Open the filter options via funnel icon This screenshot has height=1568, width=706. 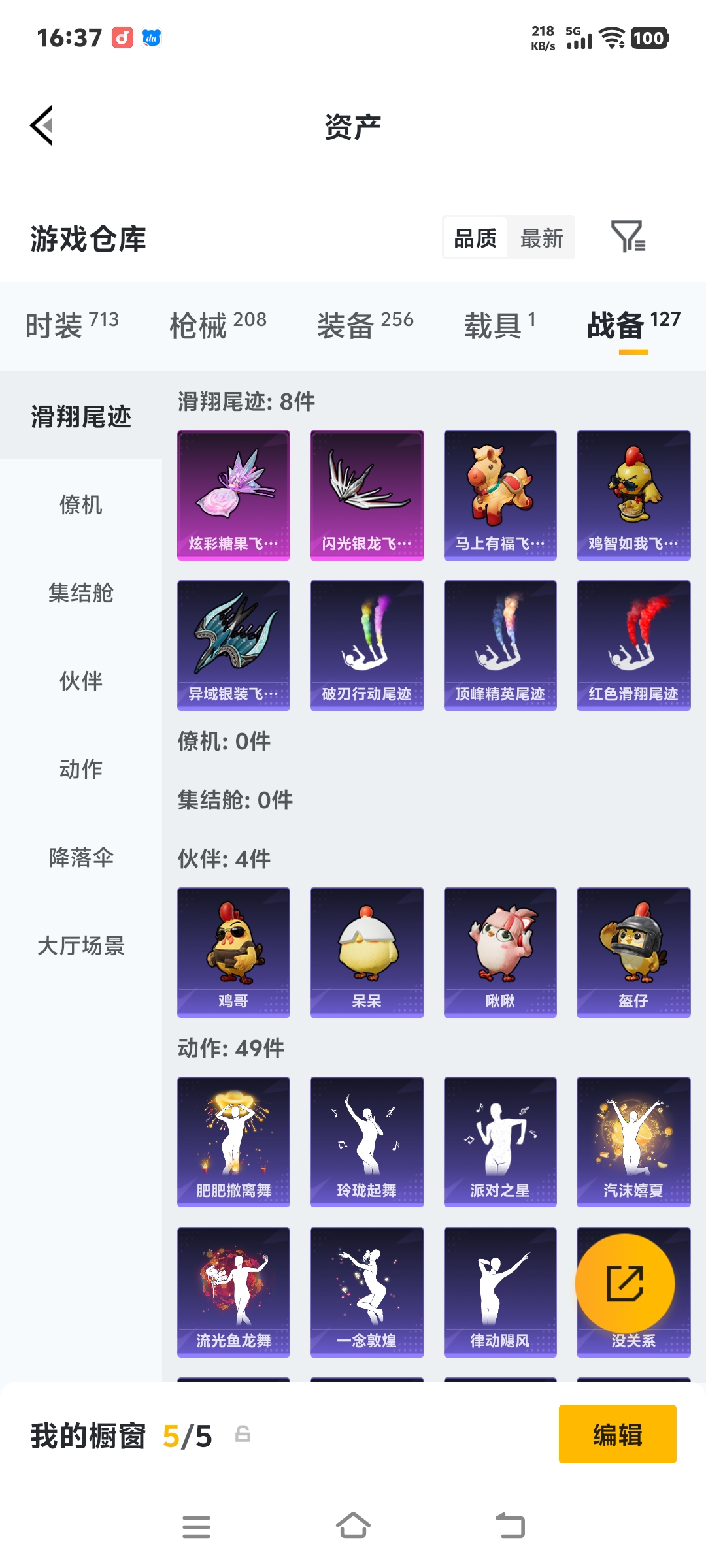coord(630,238)
